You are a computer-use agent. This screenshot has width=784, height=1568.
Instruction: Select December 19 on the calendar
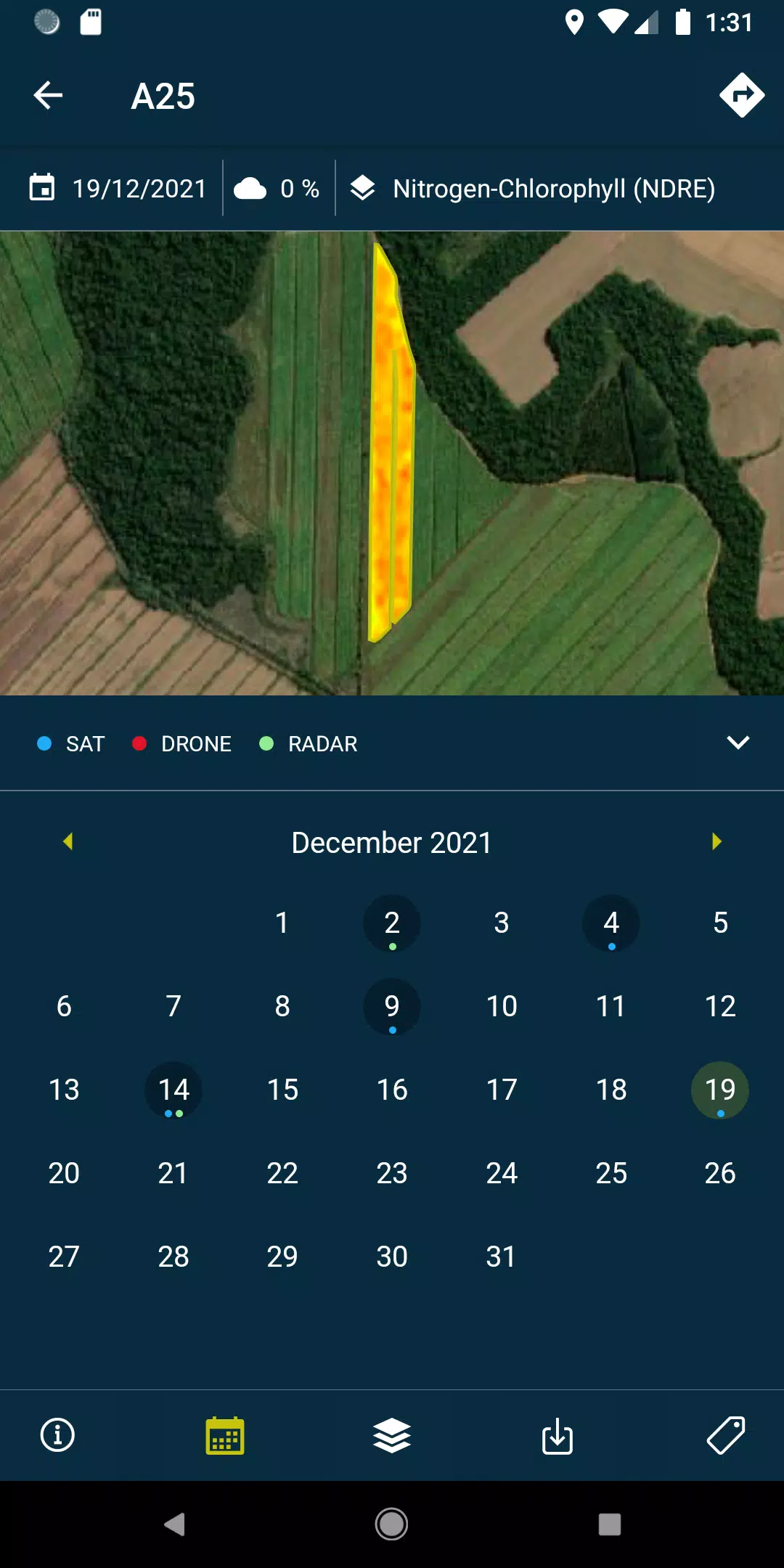pos(720,1090)
